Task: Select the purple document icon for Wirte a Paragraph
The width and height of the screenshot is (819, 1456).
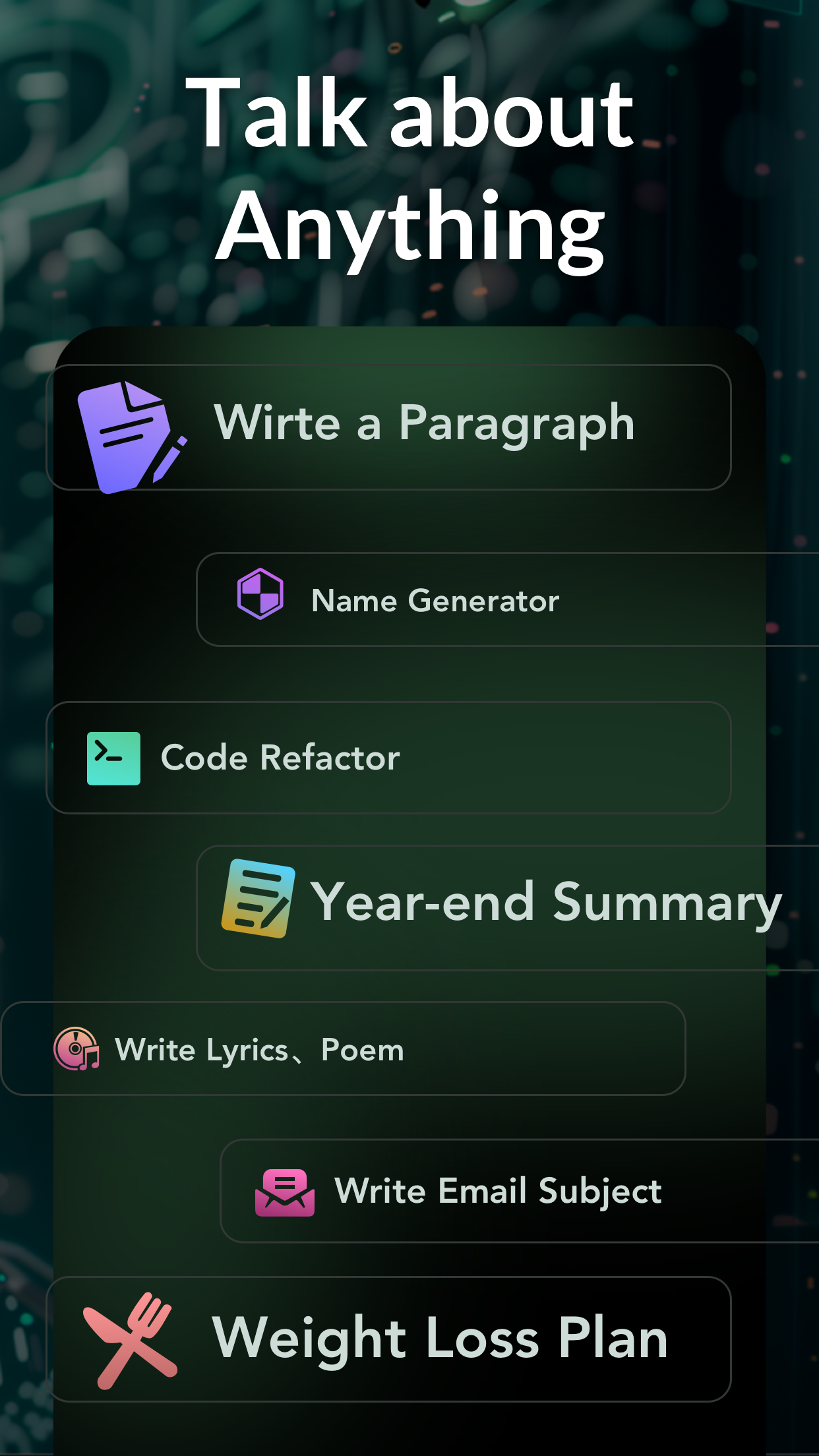Action: click(132, 435)
